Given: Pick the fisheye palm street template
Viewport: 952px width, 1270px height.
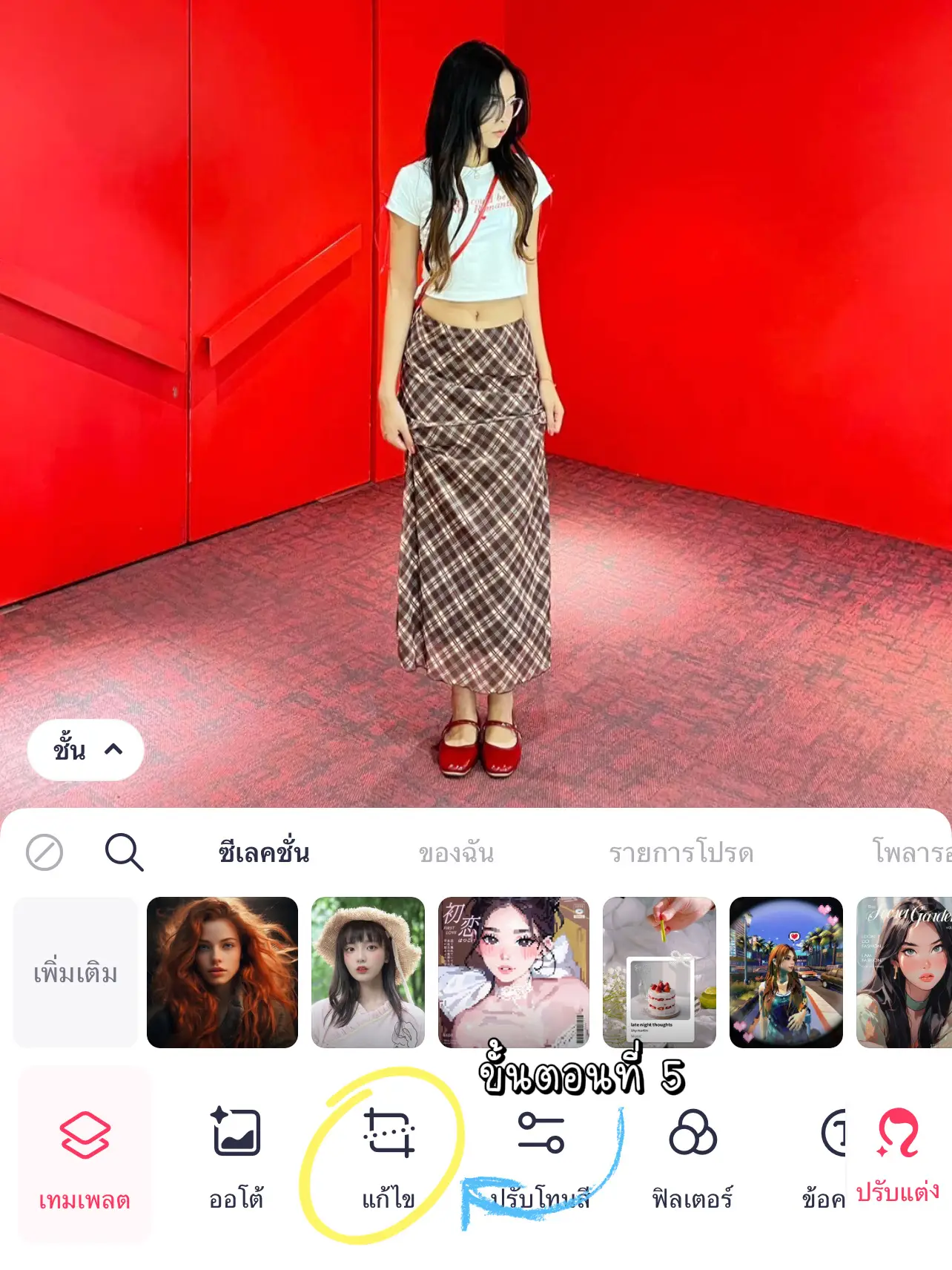Looking at the screenshot, I should click(786, 973).
